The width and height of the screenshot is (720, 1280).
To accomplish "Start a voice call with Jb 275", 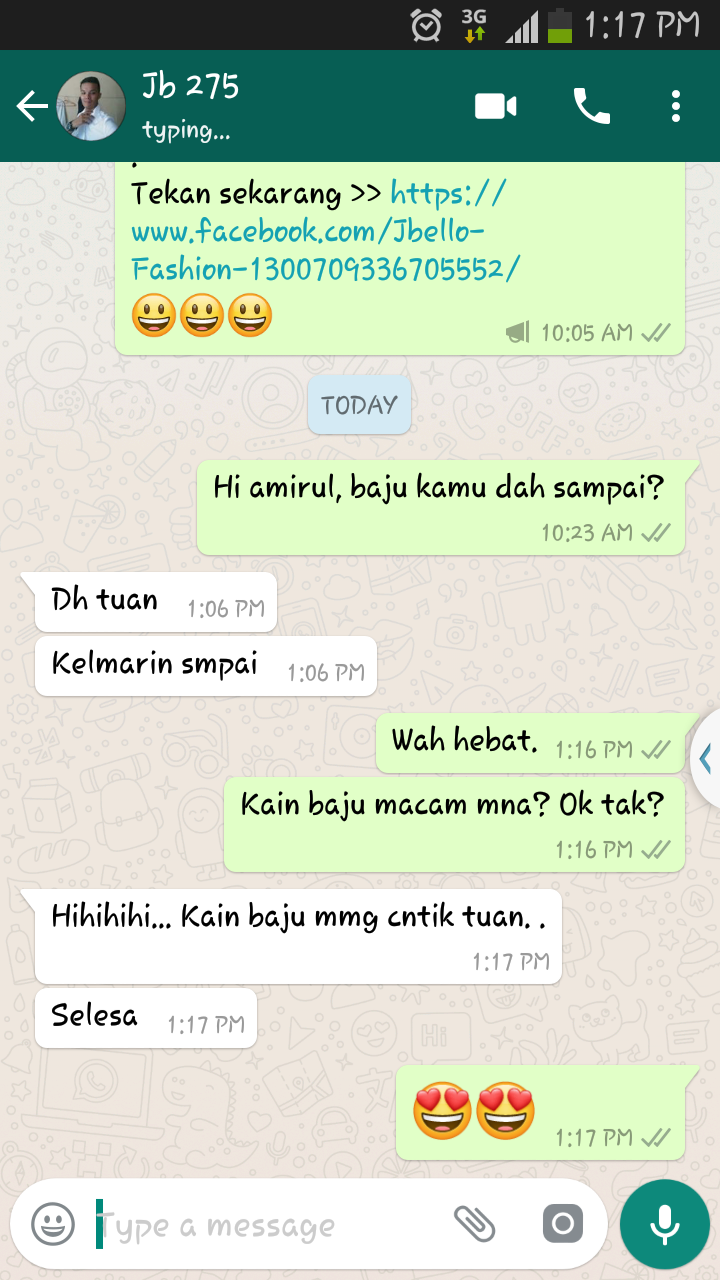I will 591,106.
